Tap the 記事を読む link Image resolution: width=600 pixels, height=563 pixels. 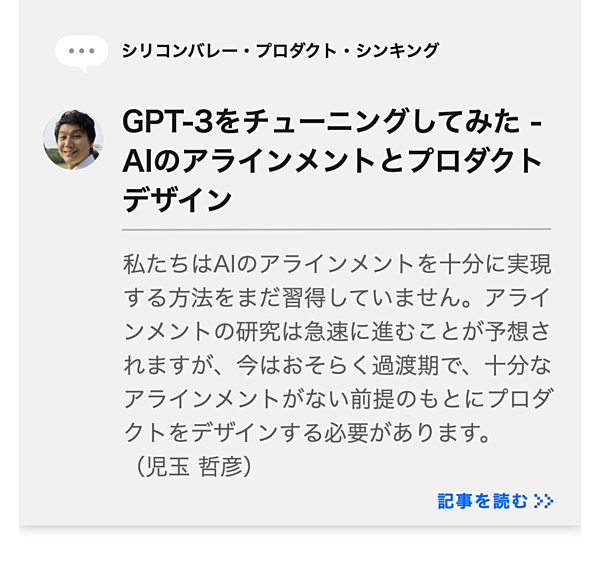494,501
